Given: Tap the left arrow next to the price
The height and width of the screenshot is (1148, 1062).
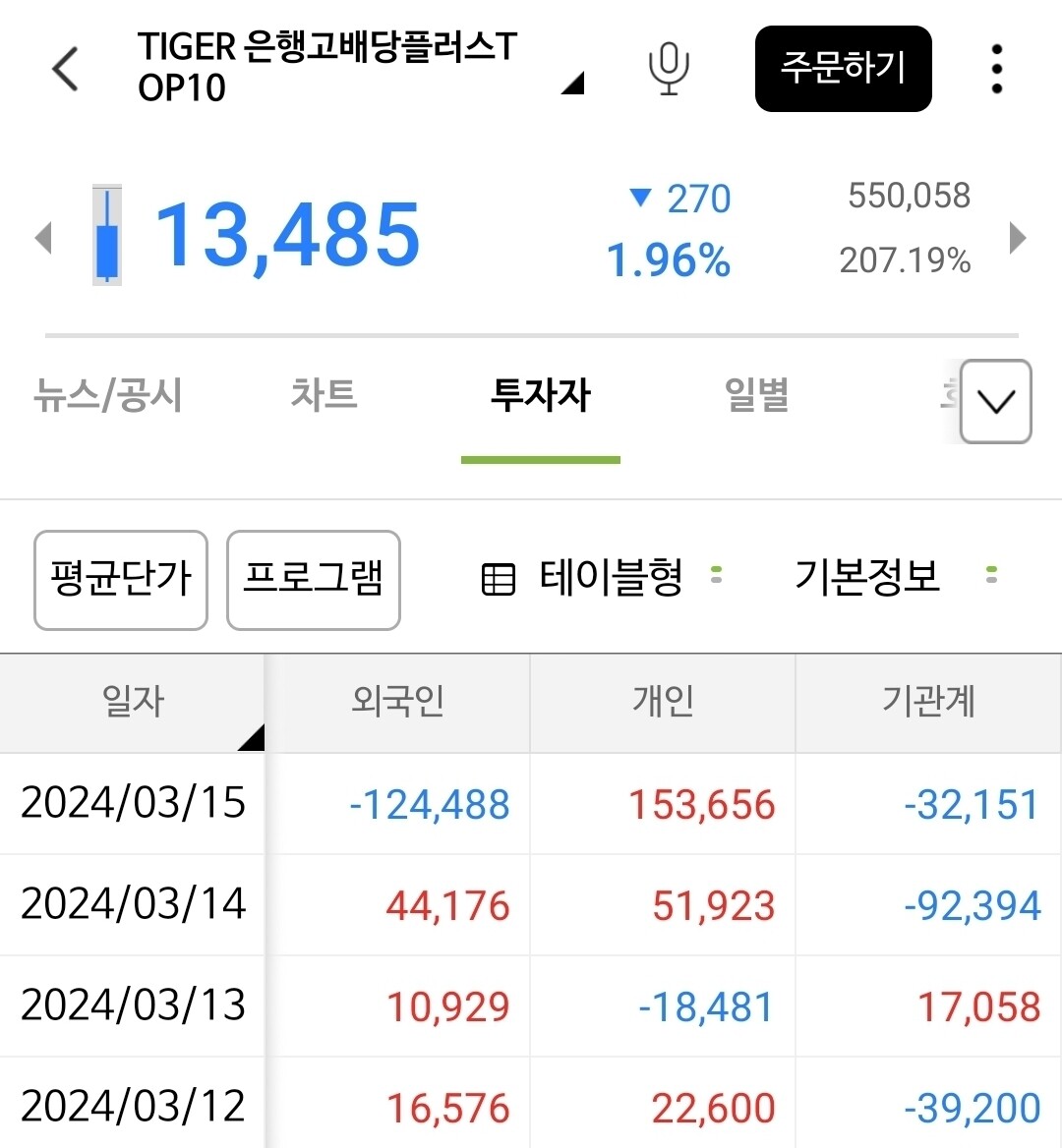Looking at the screenshot, I should [42, 237].
